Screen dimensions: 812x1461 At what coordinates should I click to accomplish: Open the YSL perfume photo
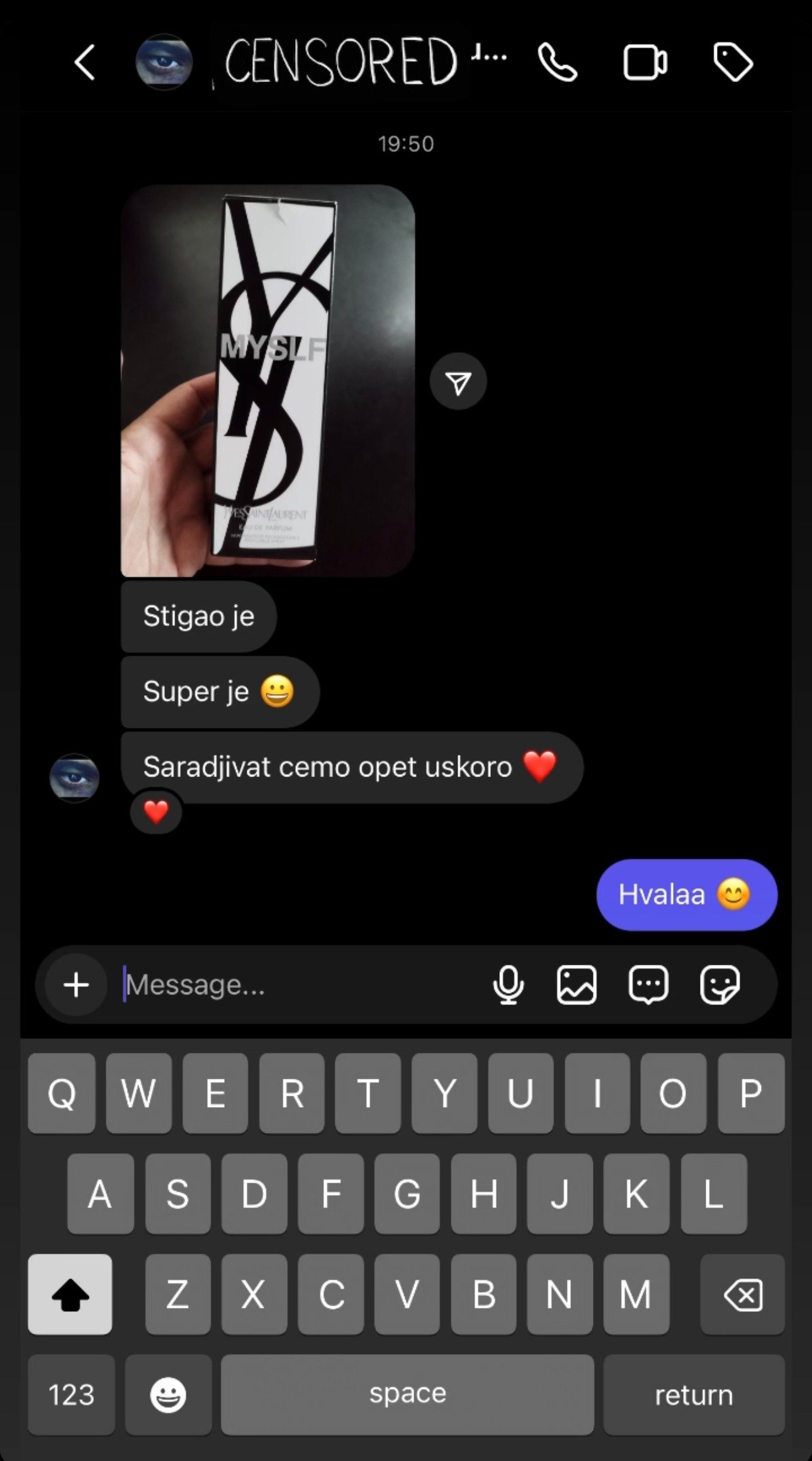point(268,380)
